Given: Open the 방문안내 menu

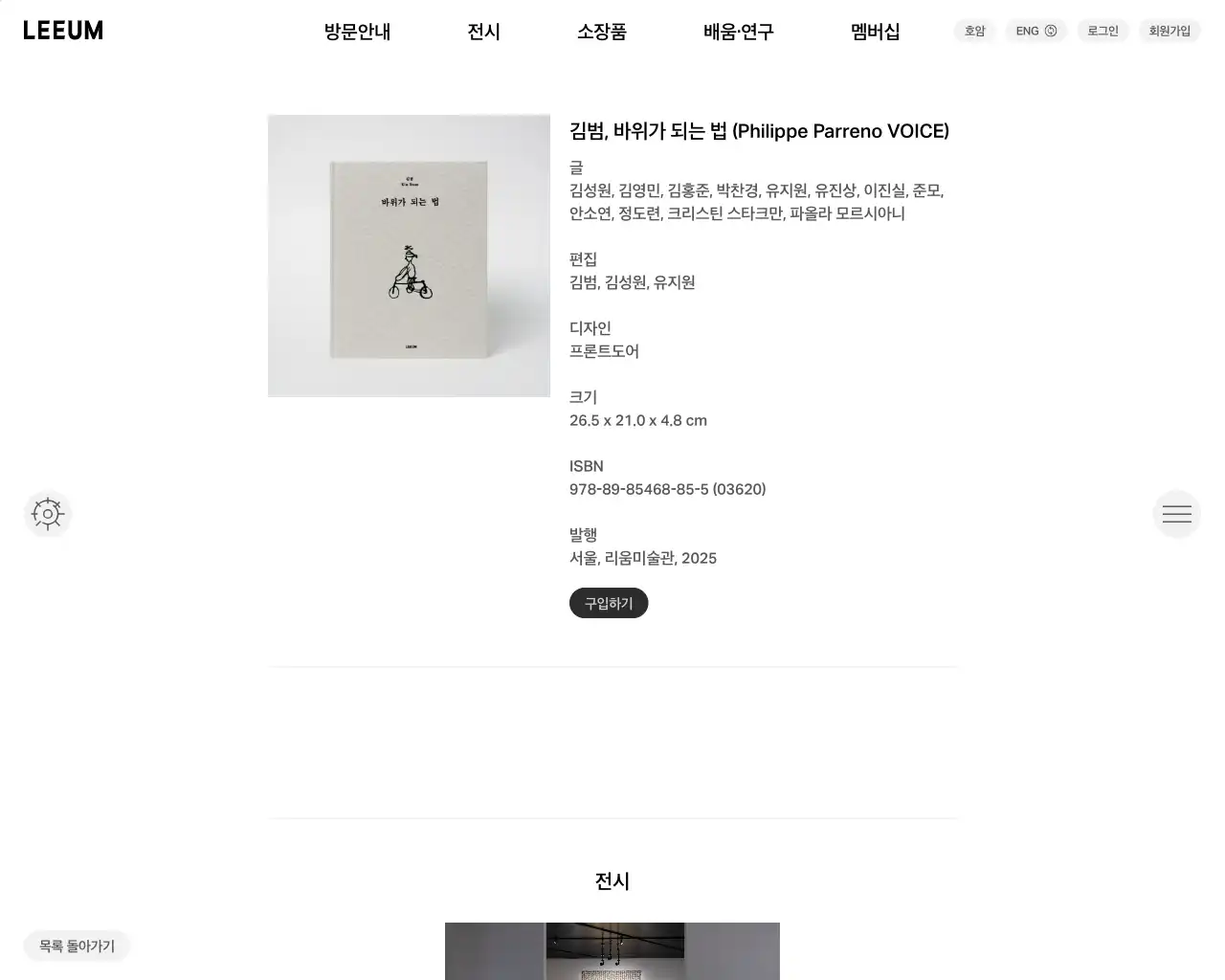Looking at the screenshot, I should coord(357,32).
